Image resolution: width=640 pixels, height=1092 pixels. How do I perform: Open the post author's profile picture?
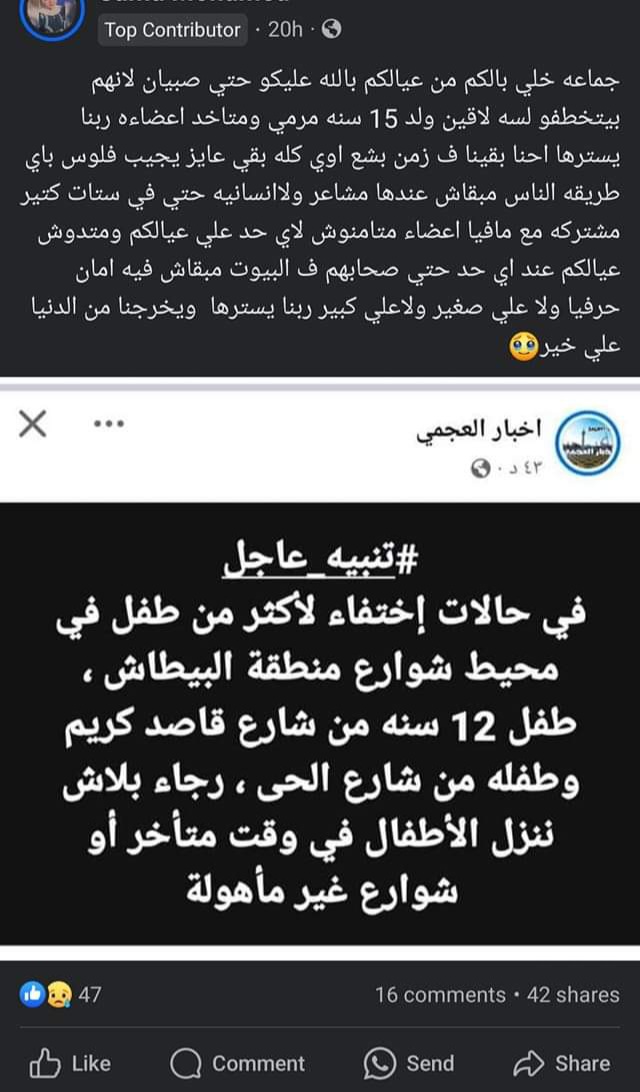coord(52,12)
